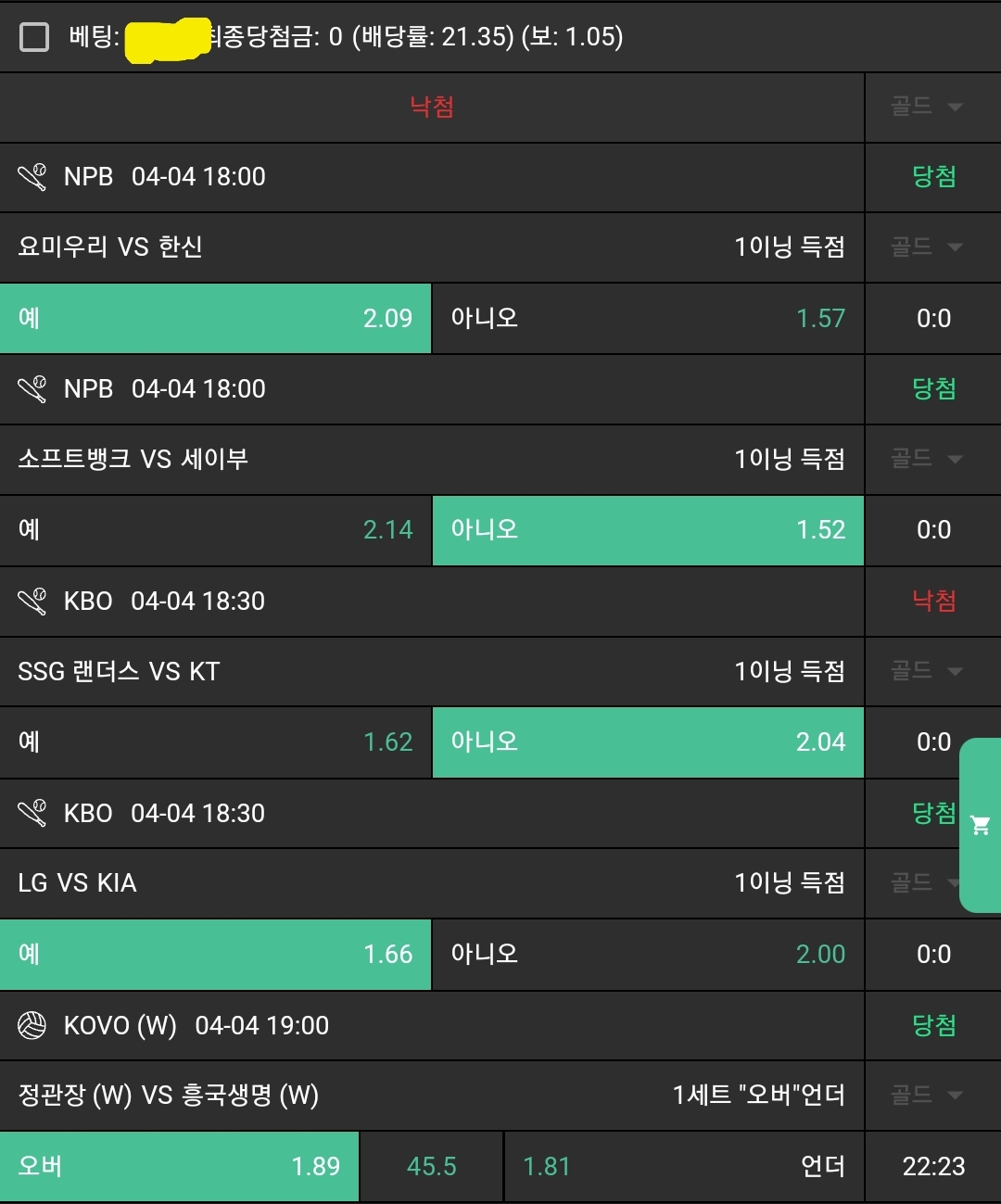Open the 골드 dropdown for SSG 랜더스 VS KT

click(927, 670)
